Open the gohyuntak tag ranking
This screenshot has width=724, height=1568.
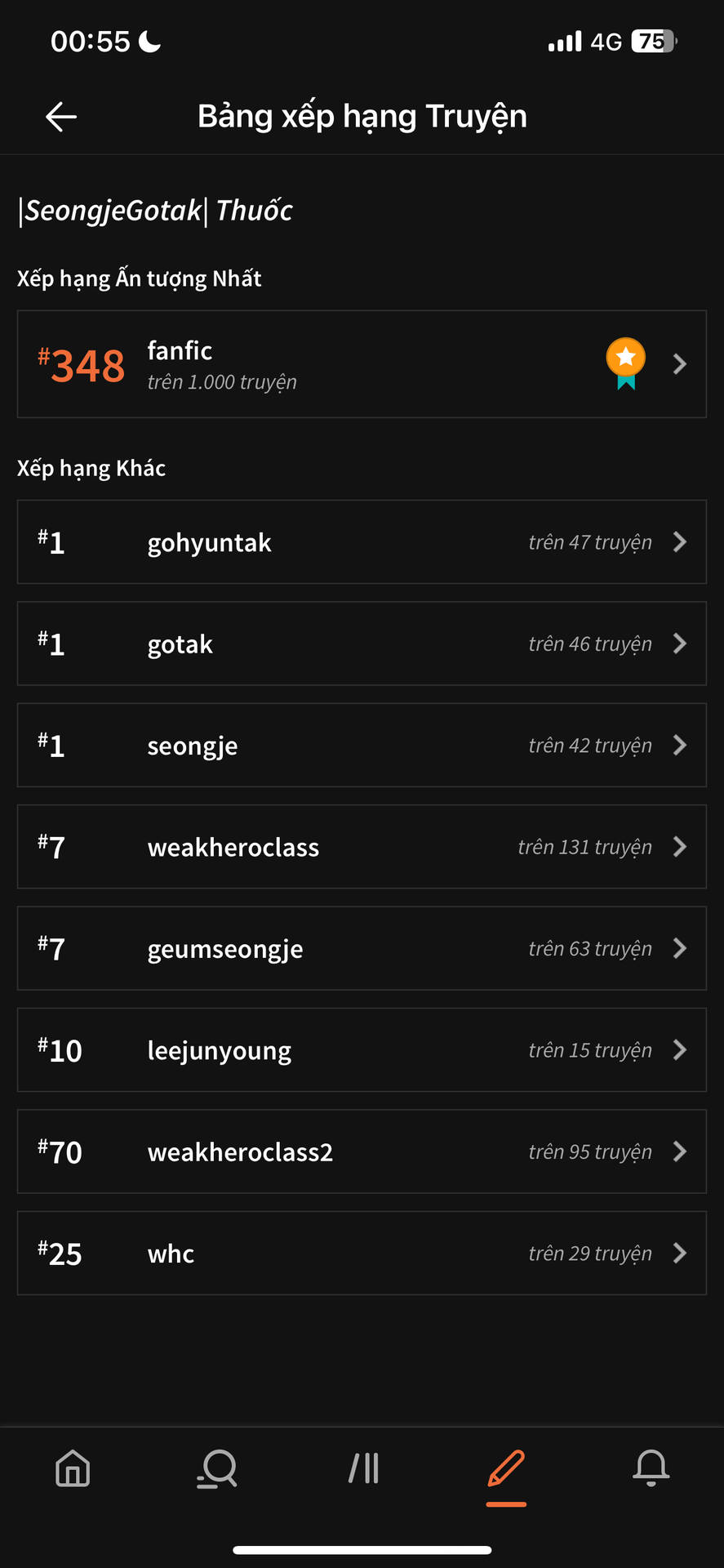coord(362,542)
